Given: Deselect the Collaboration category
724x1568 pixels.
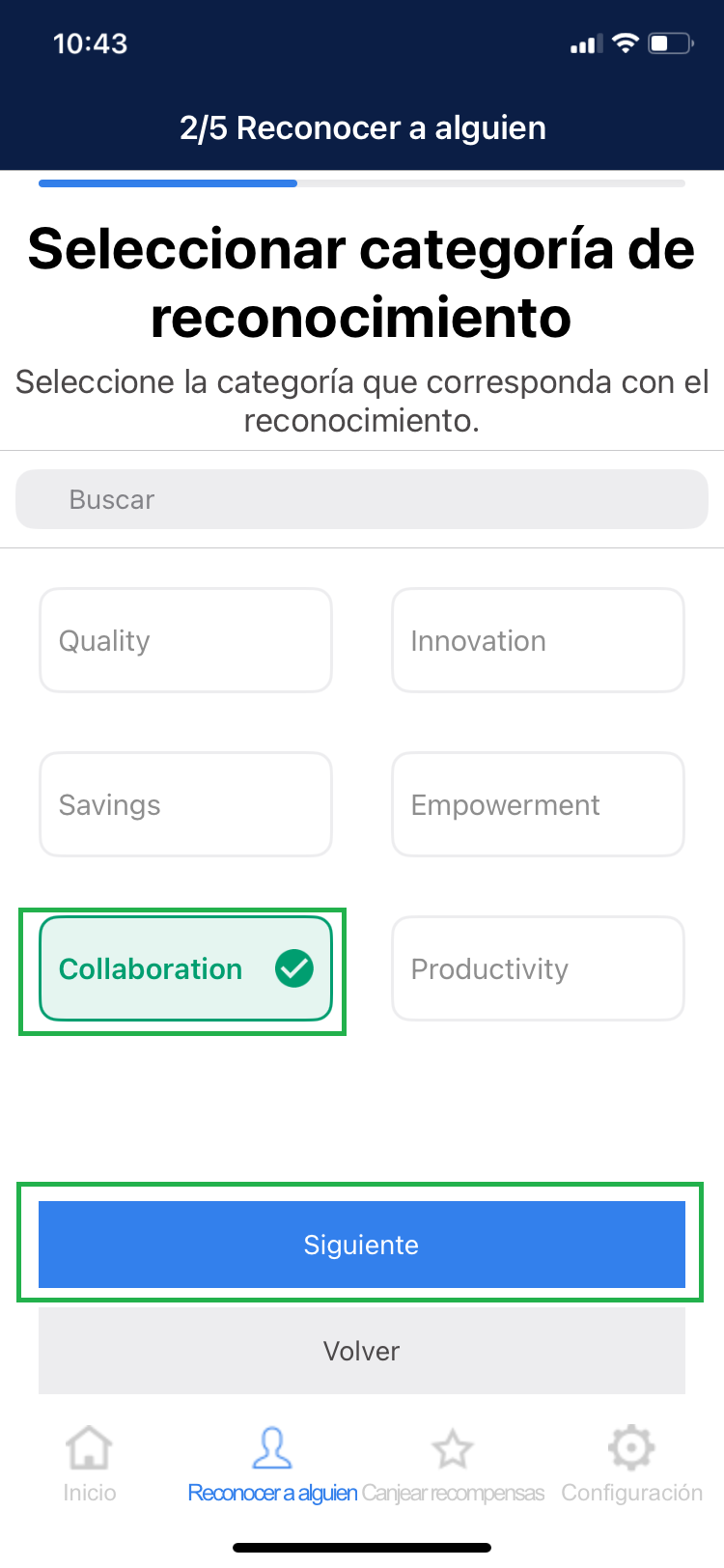Looking at the screenshot, I should pos(185,968).
